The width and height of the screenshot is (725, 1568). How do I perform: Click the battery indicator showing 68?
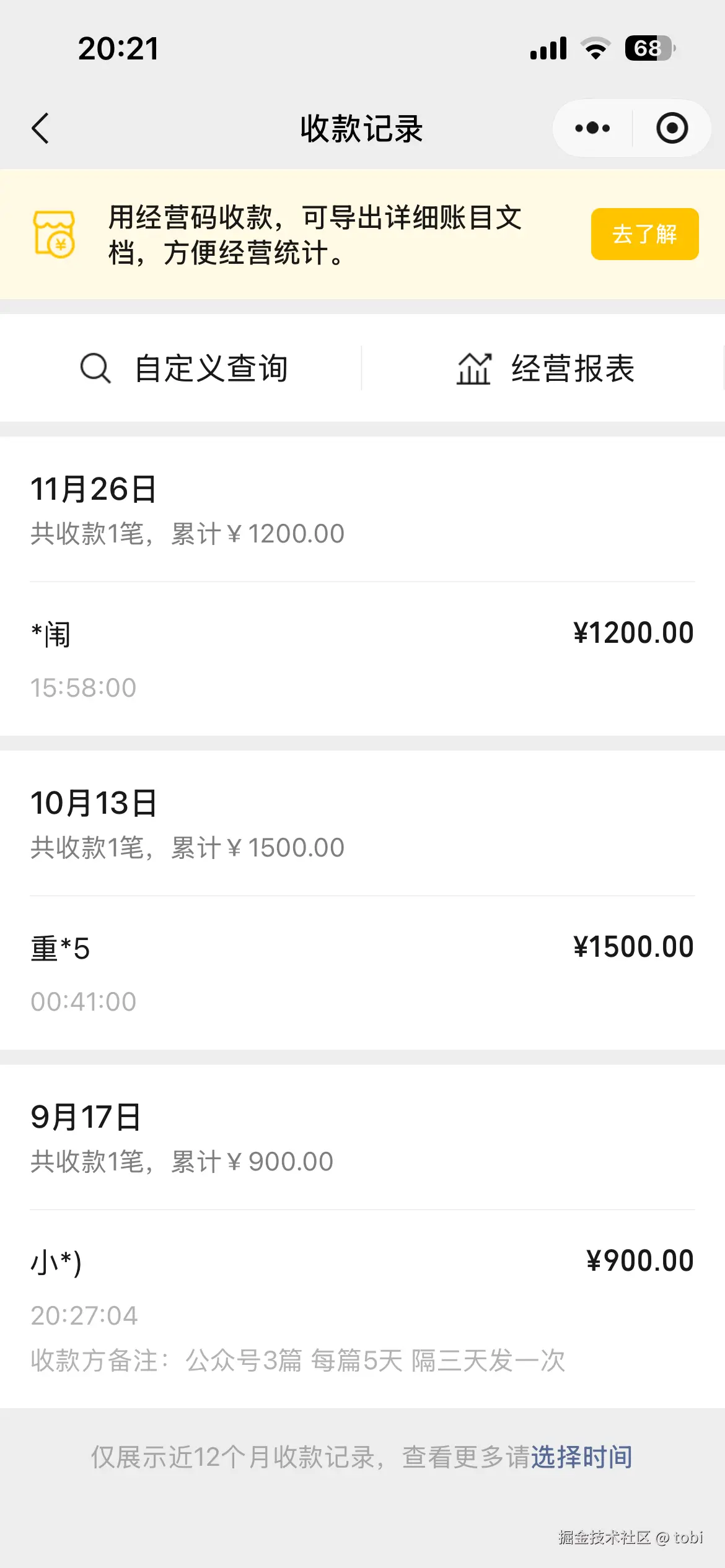(646, 47)
